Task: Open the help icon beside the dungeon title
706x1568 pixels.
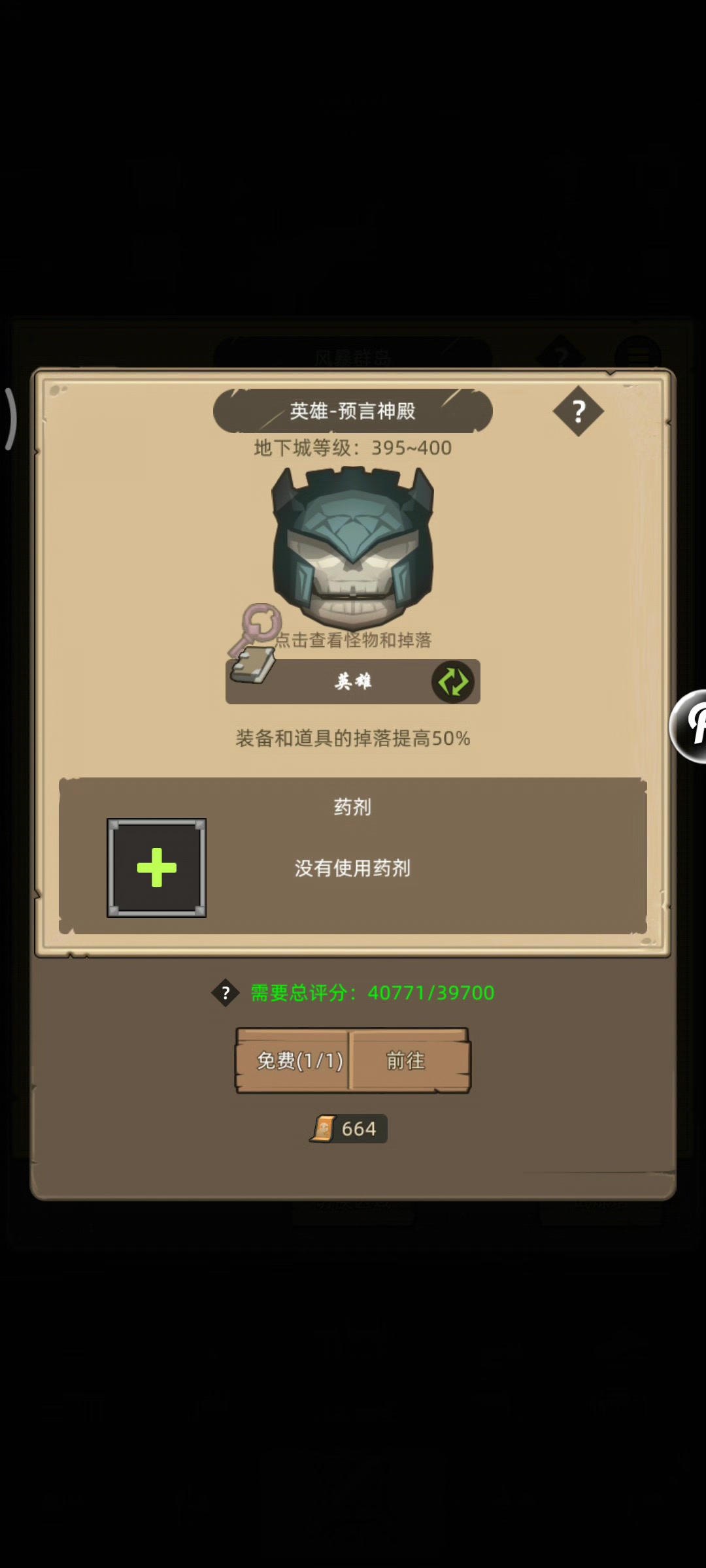Action: pos(579,411)
